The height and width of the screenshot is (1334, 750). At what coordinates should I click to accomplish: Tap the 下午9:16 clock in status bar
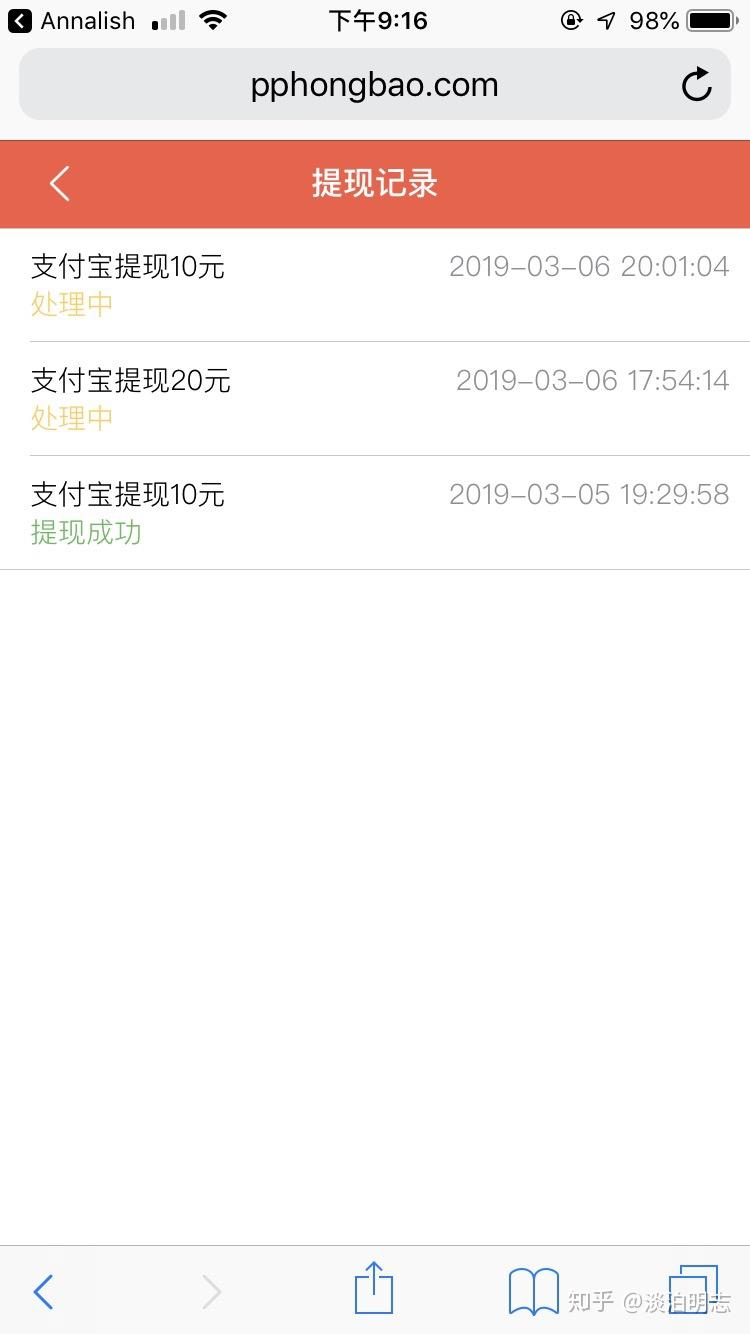click(x=377, y=20)
